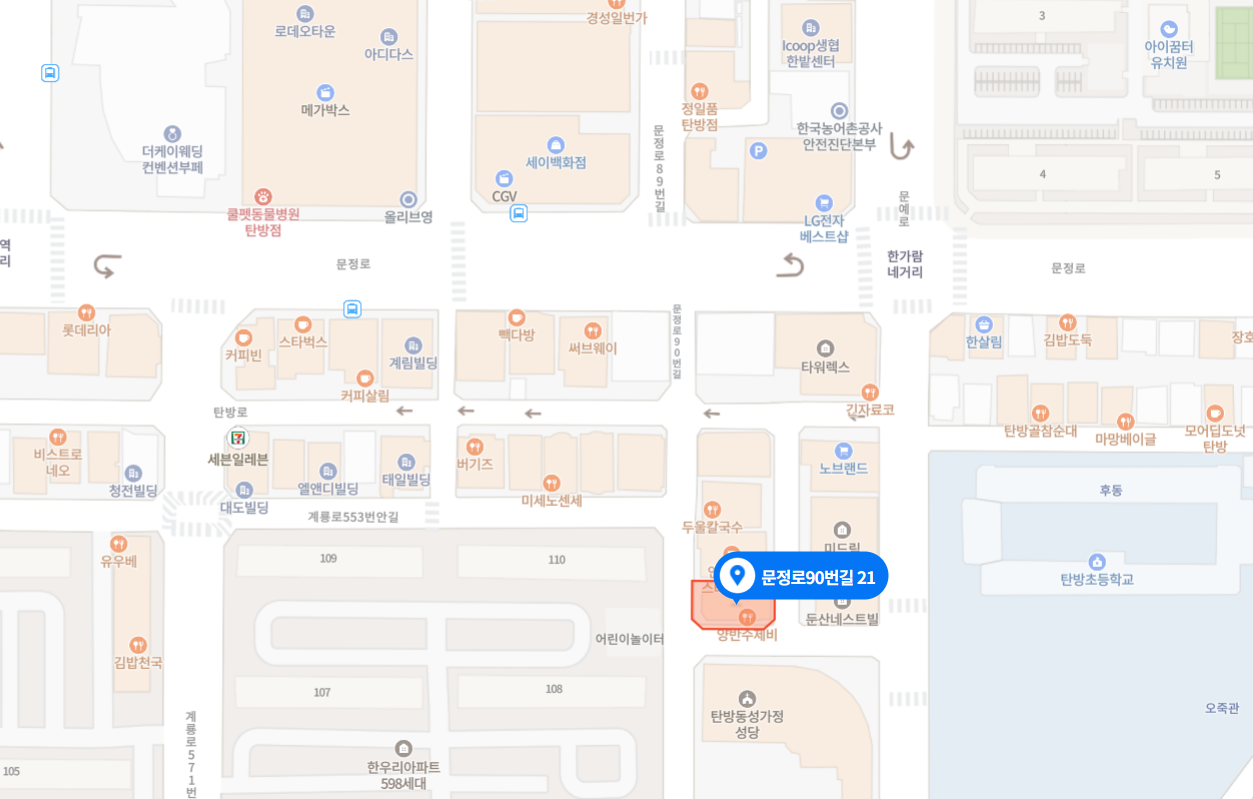1253x799 pixels.
Task: Tap the 빽다방 cafe marker
Action: (x=516, y=318)
